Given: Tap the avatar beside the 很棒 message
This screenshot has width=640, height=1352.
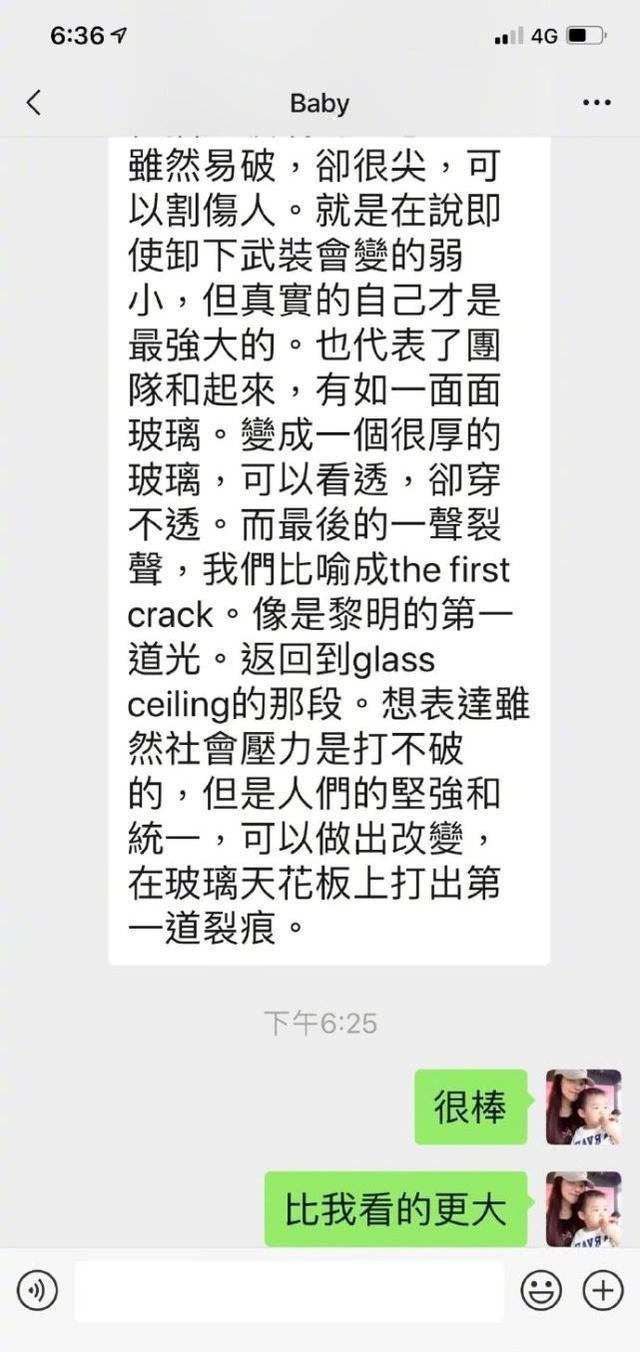Looking at the screenshot, I should (583, 1107).
